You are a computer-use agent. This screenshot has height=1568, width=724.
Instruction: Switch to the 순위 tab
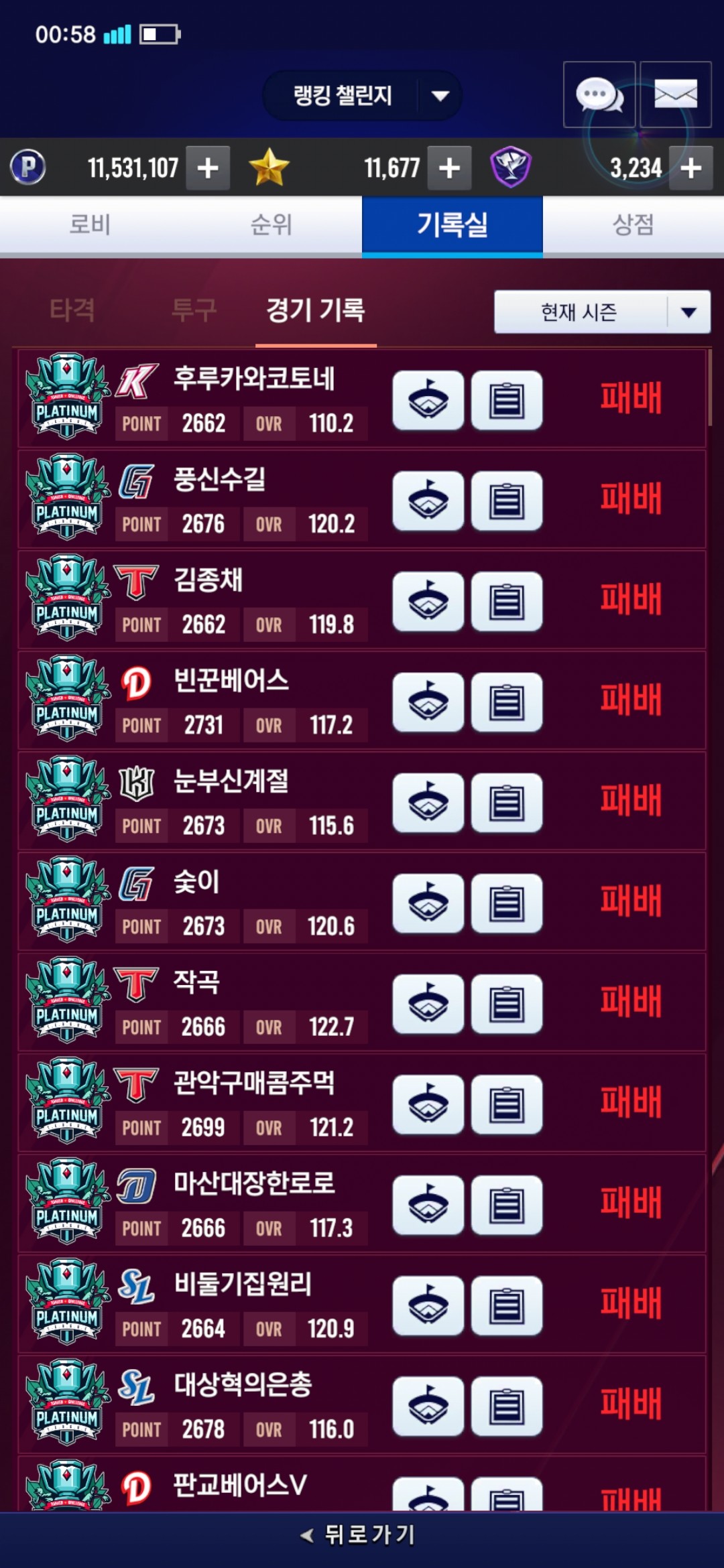pyautogui.click(x=271, y=224)
